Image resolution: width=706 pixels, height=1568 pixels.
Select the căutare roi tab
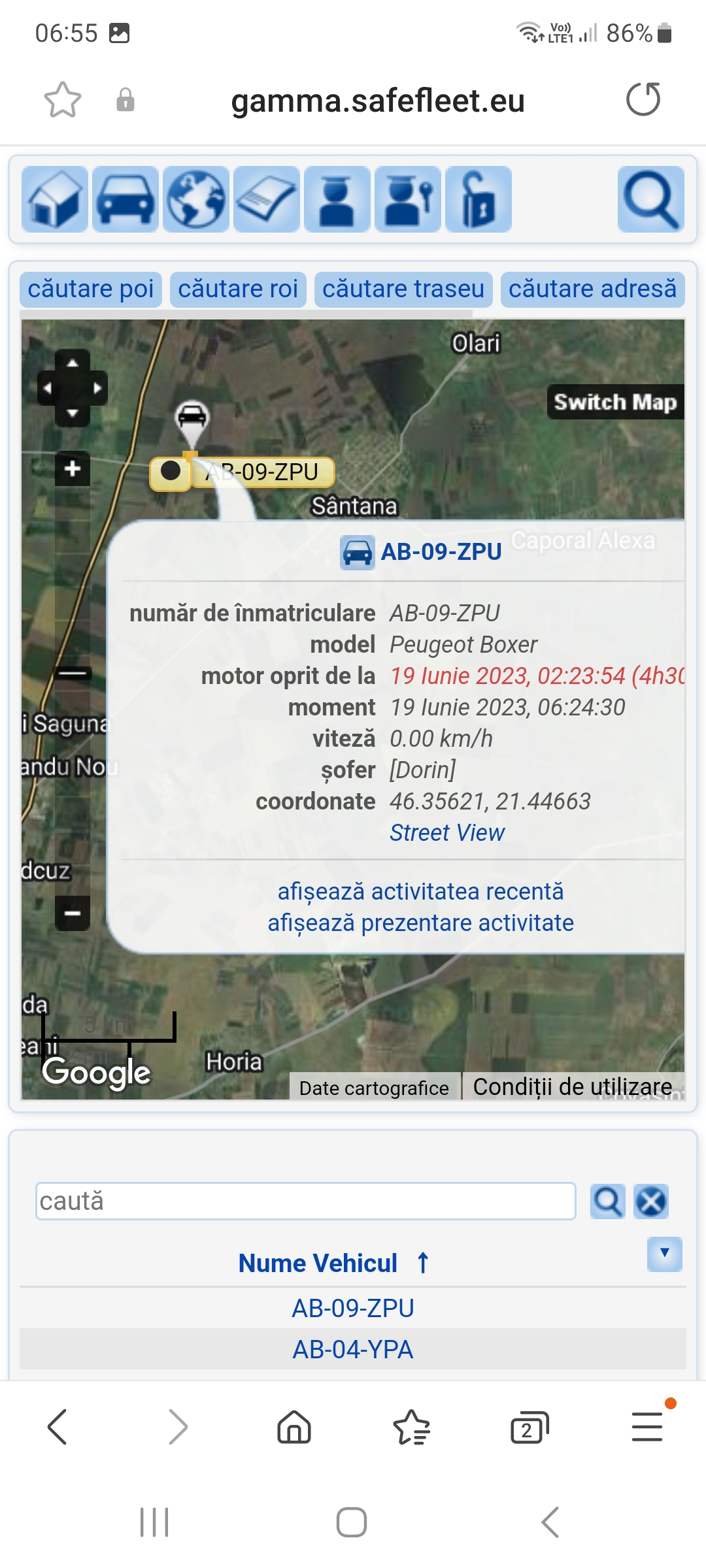click(238, 289)
